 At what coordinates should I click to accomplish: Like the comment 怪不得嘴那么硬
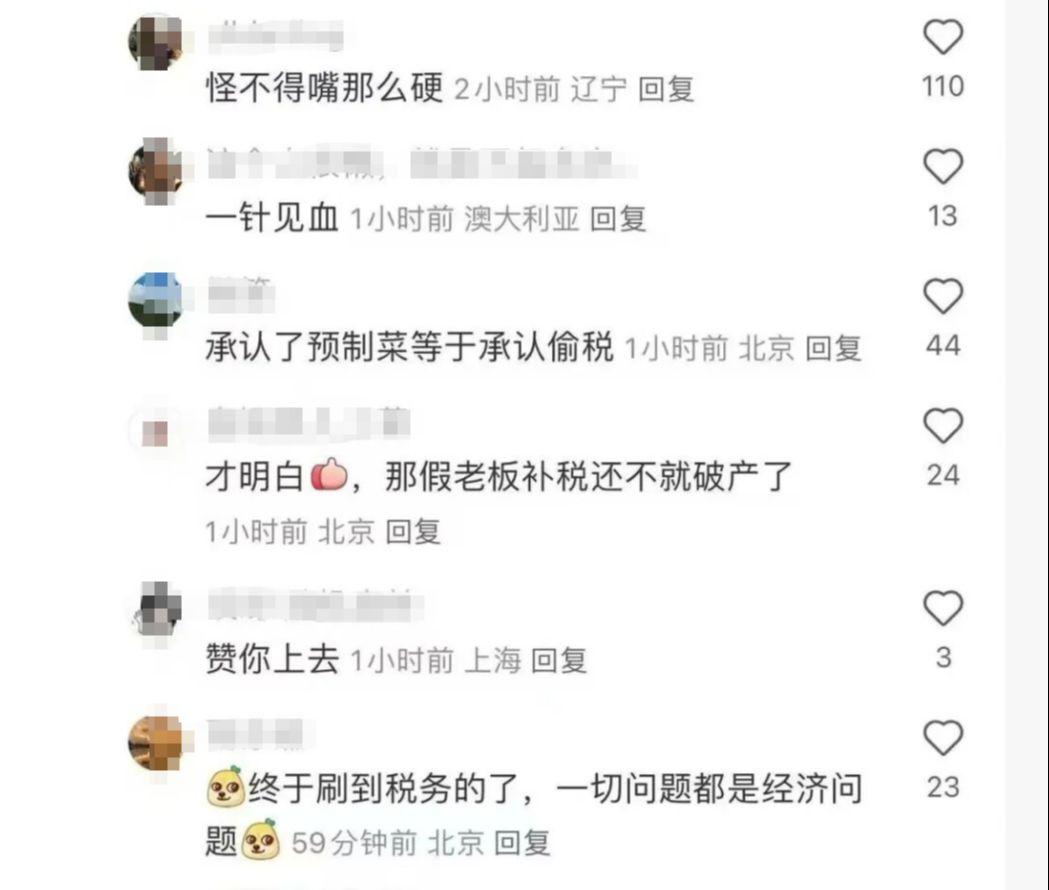[942, 38]
